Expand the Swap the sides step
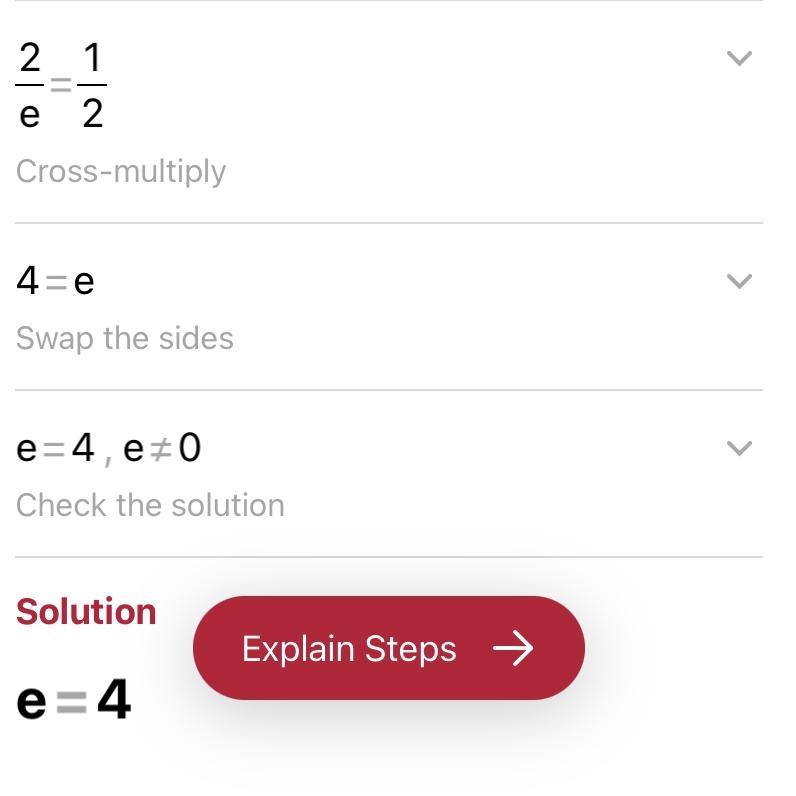Viewport: 796px width, 796px height. click(x=739, y=281)
